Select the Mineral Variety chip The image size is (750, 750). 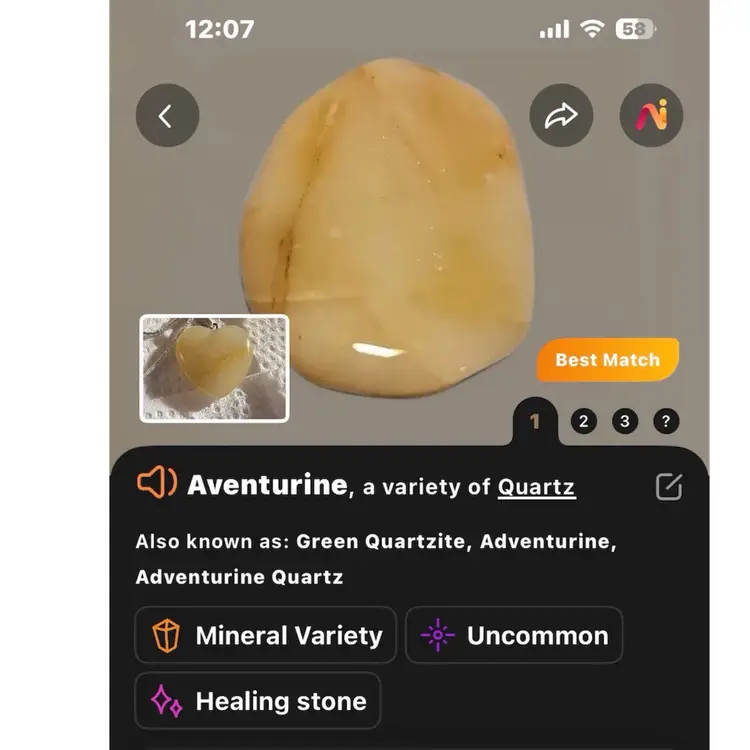click(x=266, y=635)
